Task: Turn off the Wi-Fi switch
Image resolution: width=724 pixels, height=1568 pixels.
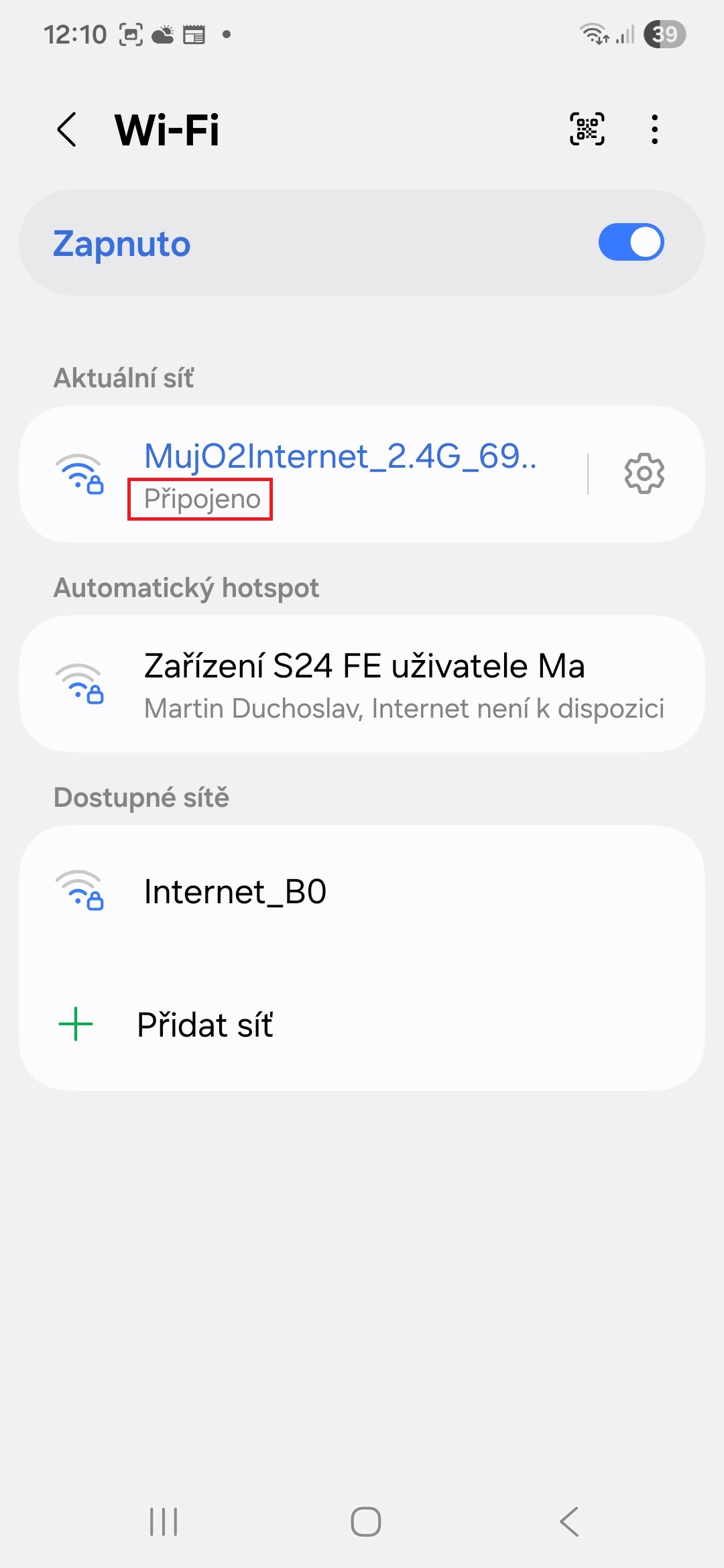Action: (x=630, y=243)
